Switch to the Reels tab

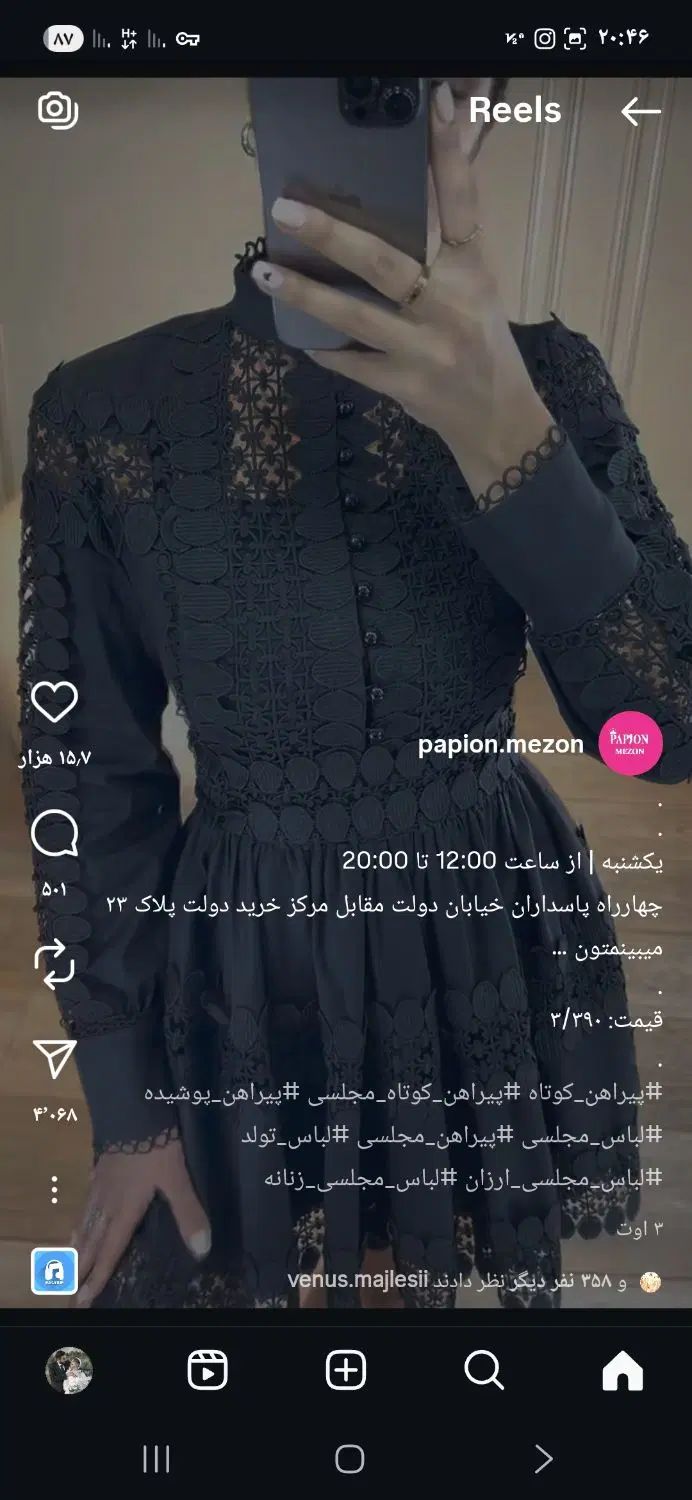point(207,1371)
